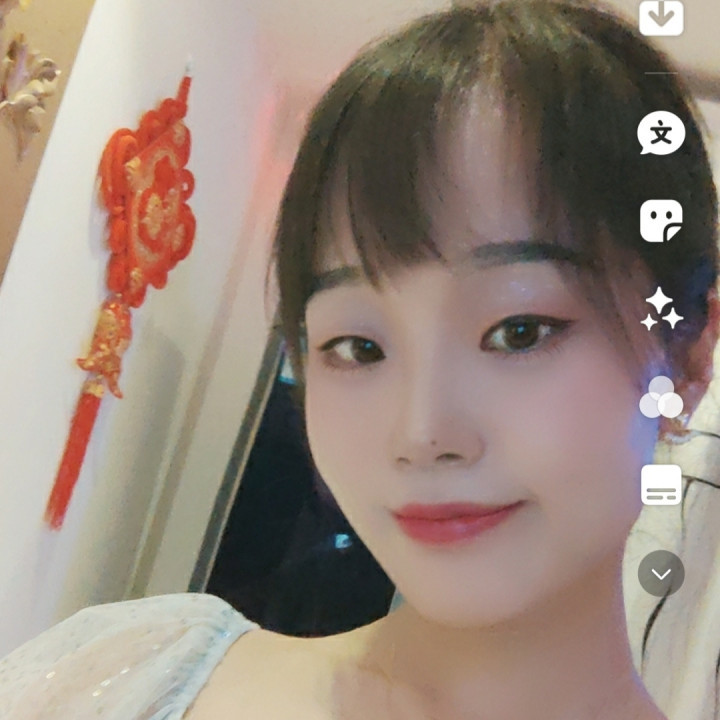Open the color filters circles icon
The image size is (720, 720).
(x=661, y=397)
